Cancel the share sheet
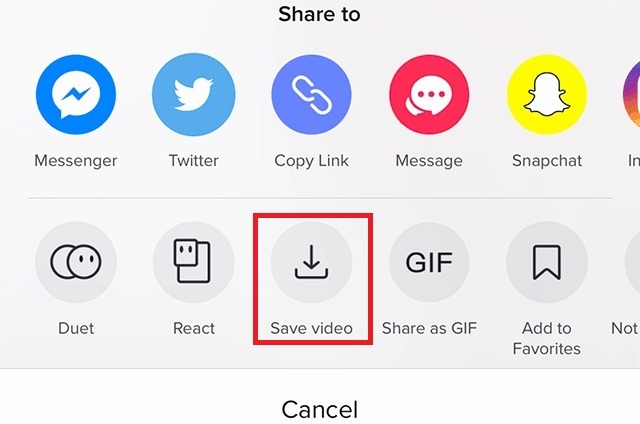Screen dimensions: 640x424 (x=319, y=408)
